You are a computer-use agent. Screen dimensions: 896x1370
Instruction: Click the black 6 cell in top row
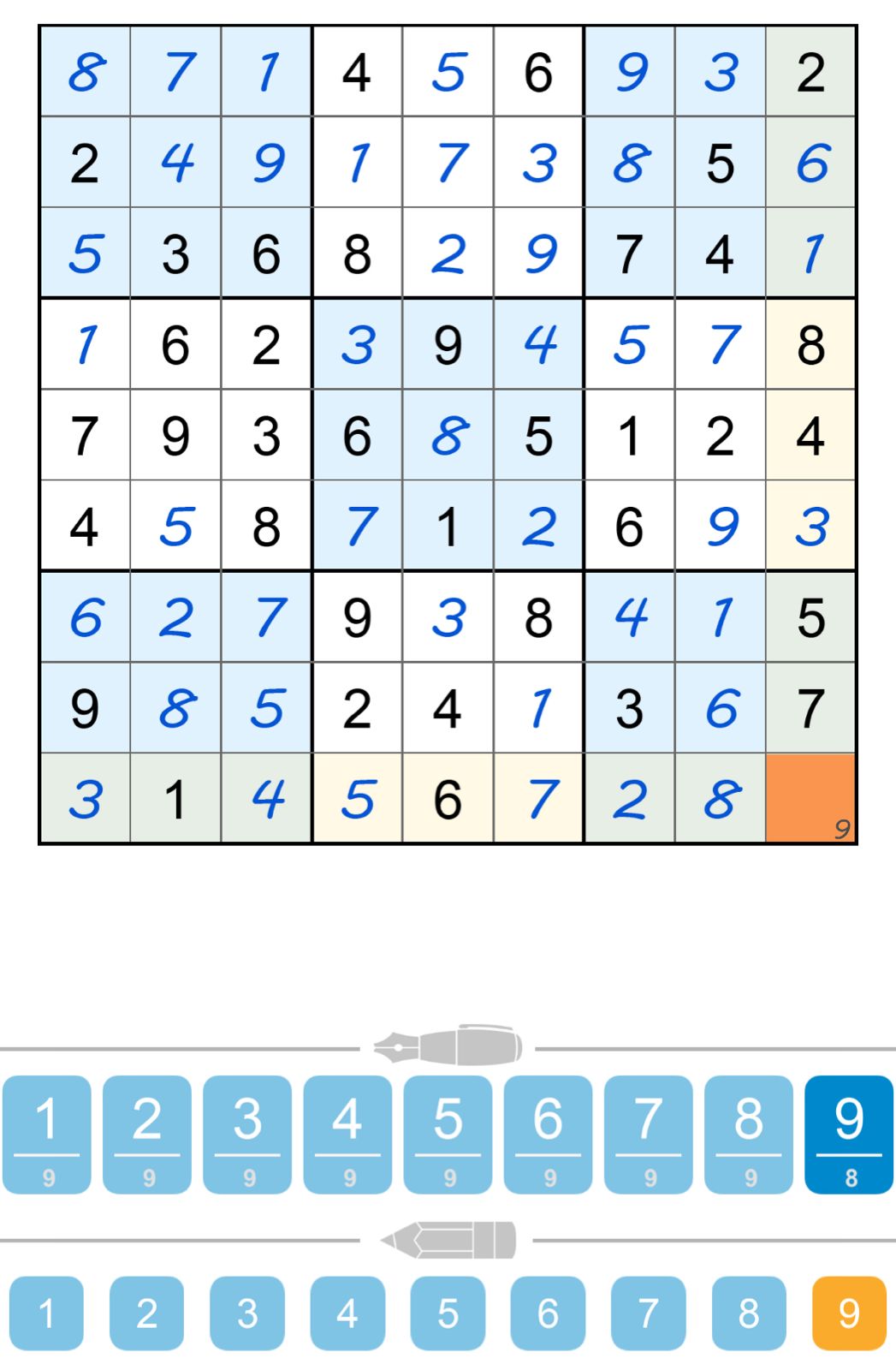pyautogui.click(x=539, y=75)
